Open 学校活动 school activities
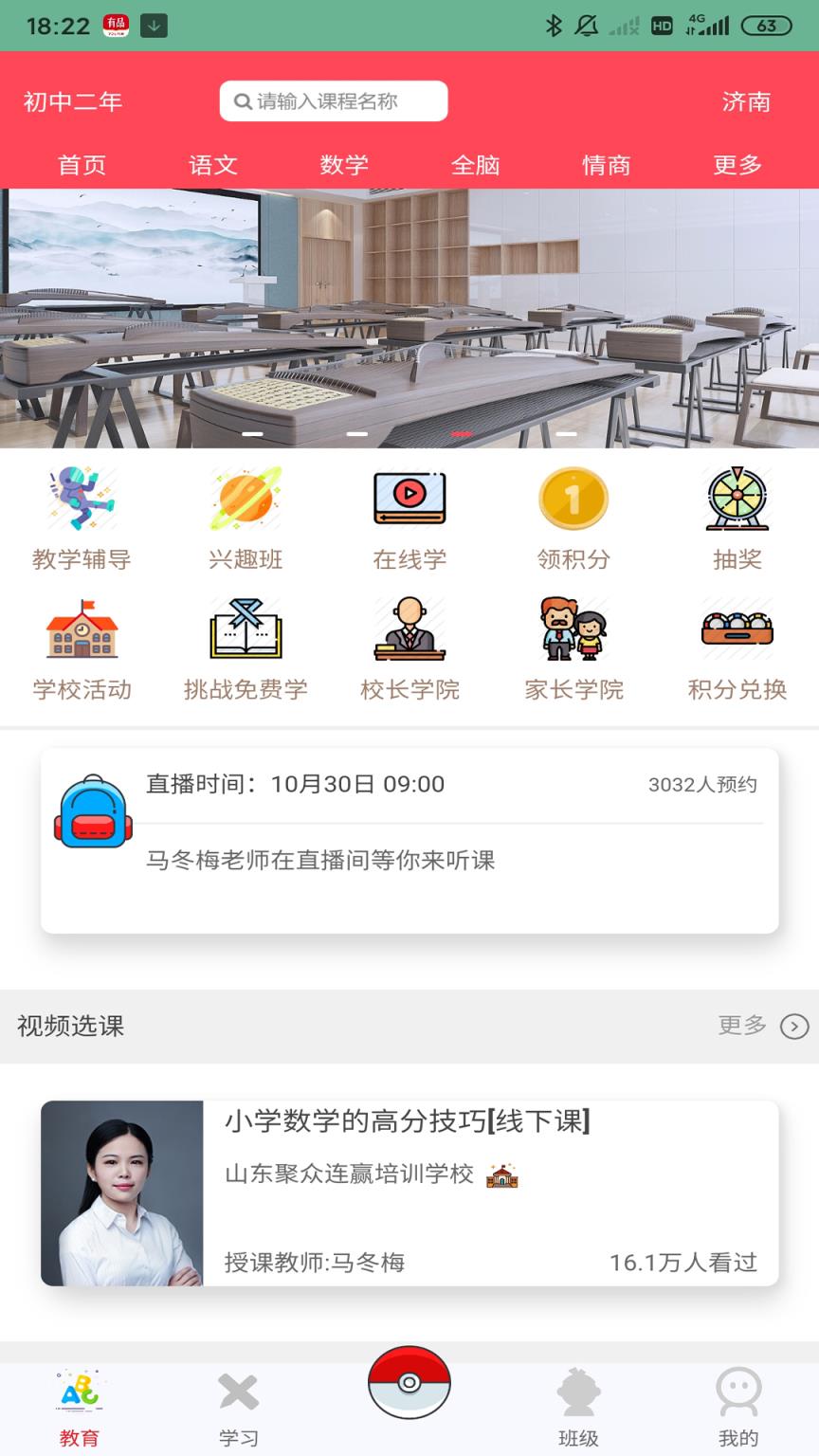Viewport: 819px width, 1456px height. pyautogui.click(x=82, y=645)
